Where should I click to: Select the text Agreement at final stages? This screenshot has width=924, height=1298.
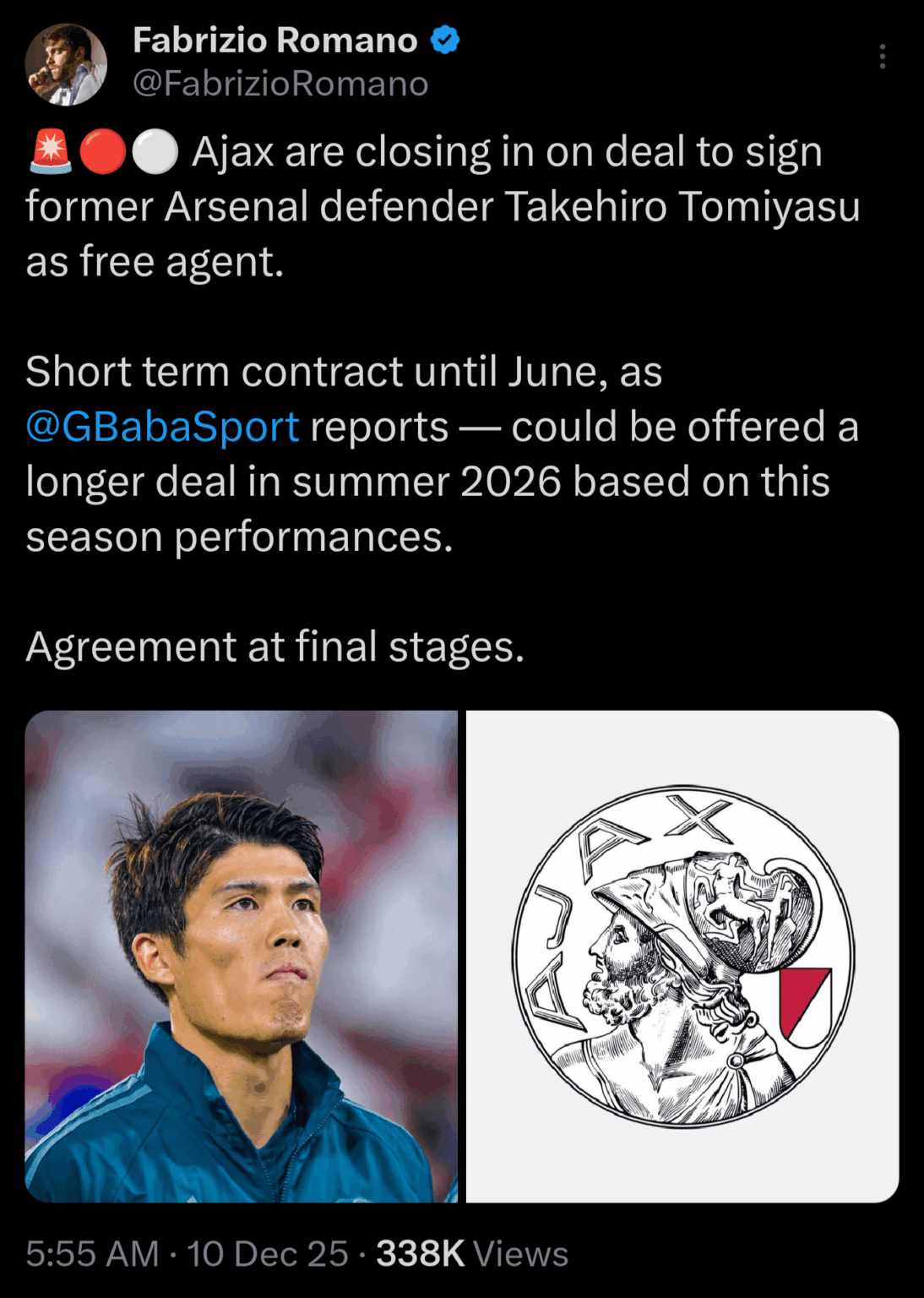[x=276, y=646]
